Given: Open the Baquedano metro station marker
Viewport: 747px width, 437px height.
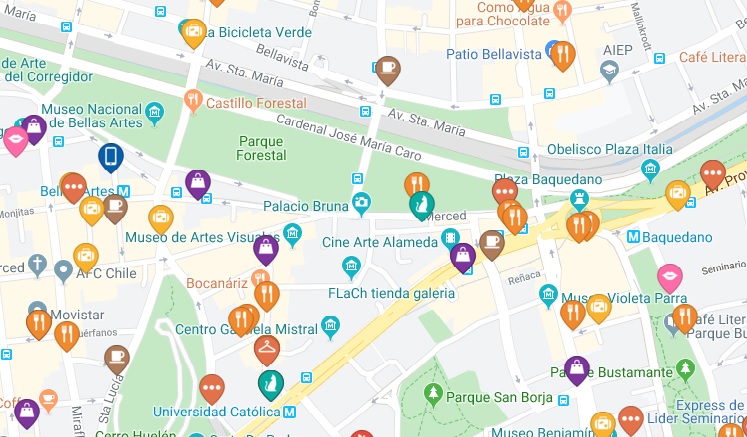Looking at the screenshot, I should 634,237.
